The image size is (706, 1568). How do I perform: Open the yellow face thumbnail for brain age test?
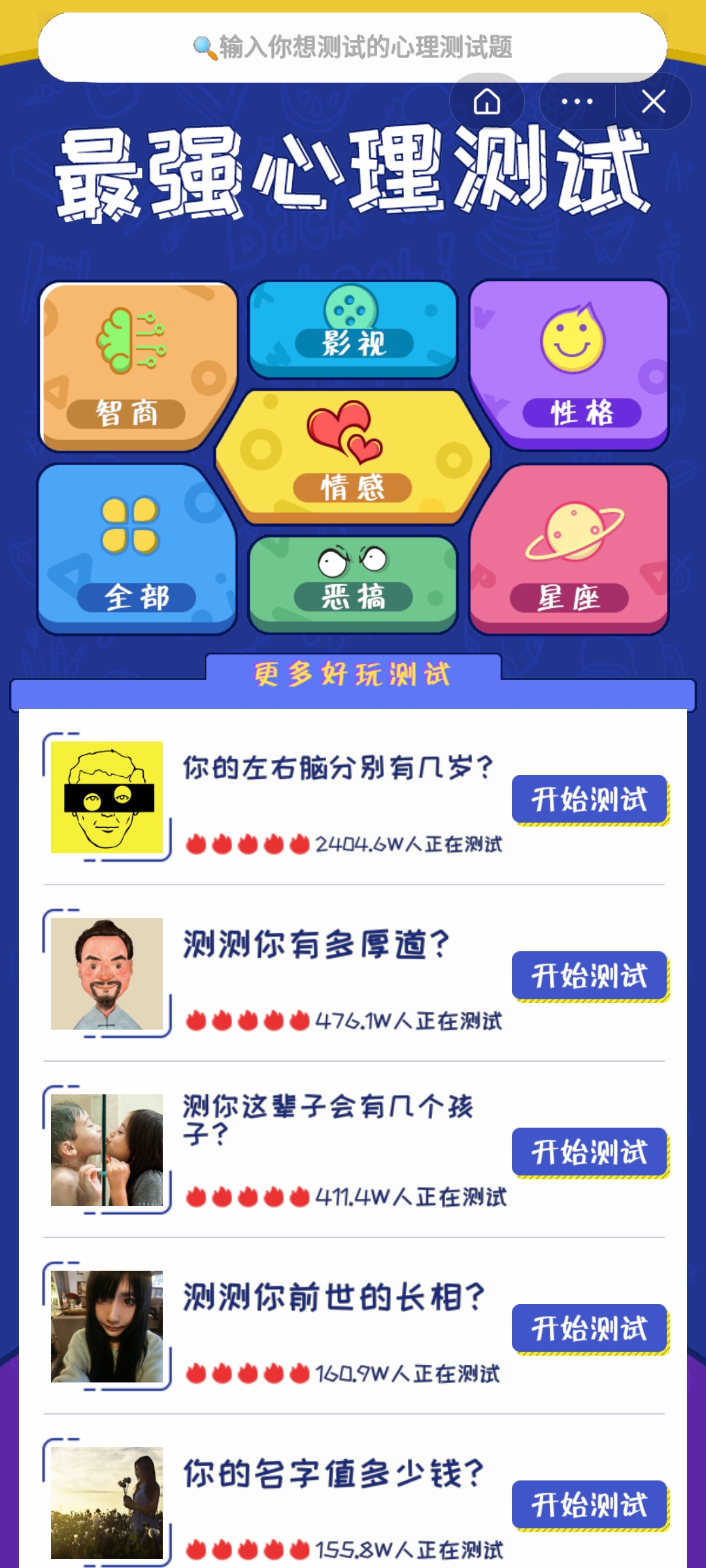coord(107,797)
